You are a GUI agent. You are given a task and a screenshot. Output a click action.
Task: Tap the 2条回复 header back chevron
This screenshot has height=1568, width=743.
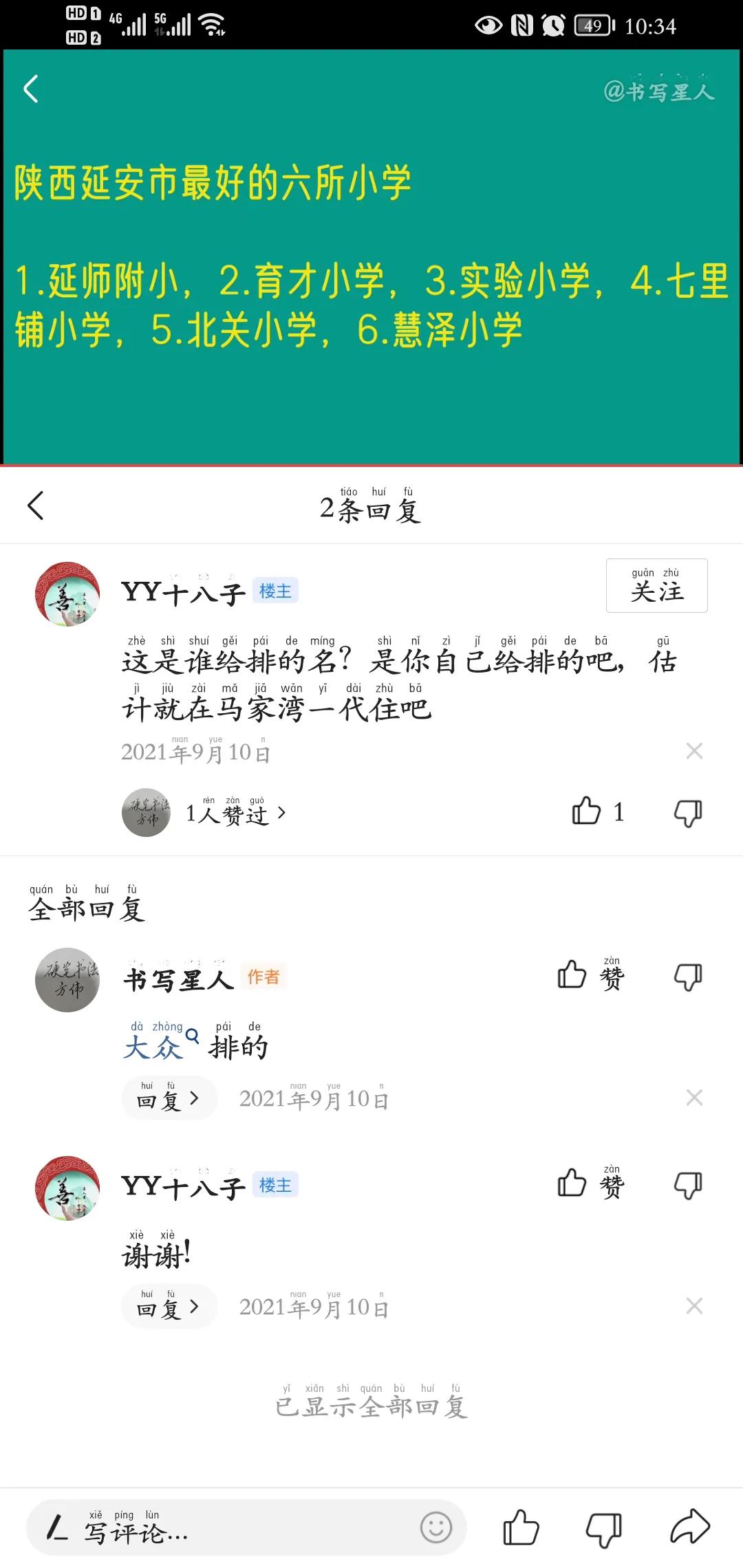[34, 505]
